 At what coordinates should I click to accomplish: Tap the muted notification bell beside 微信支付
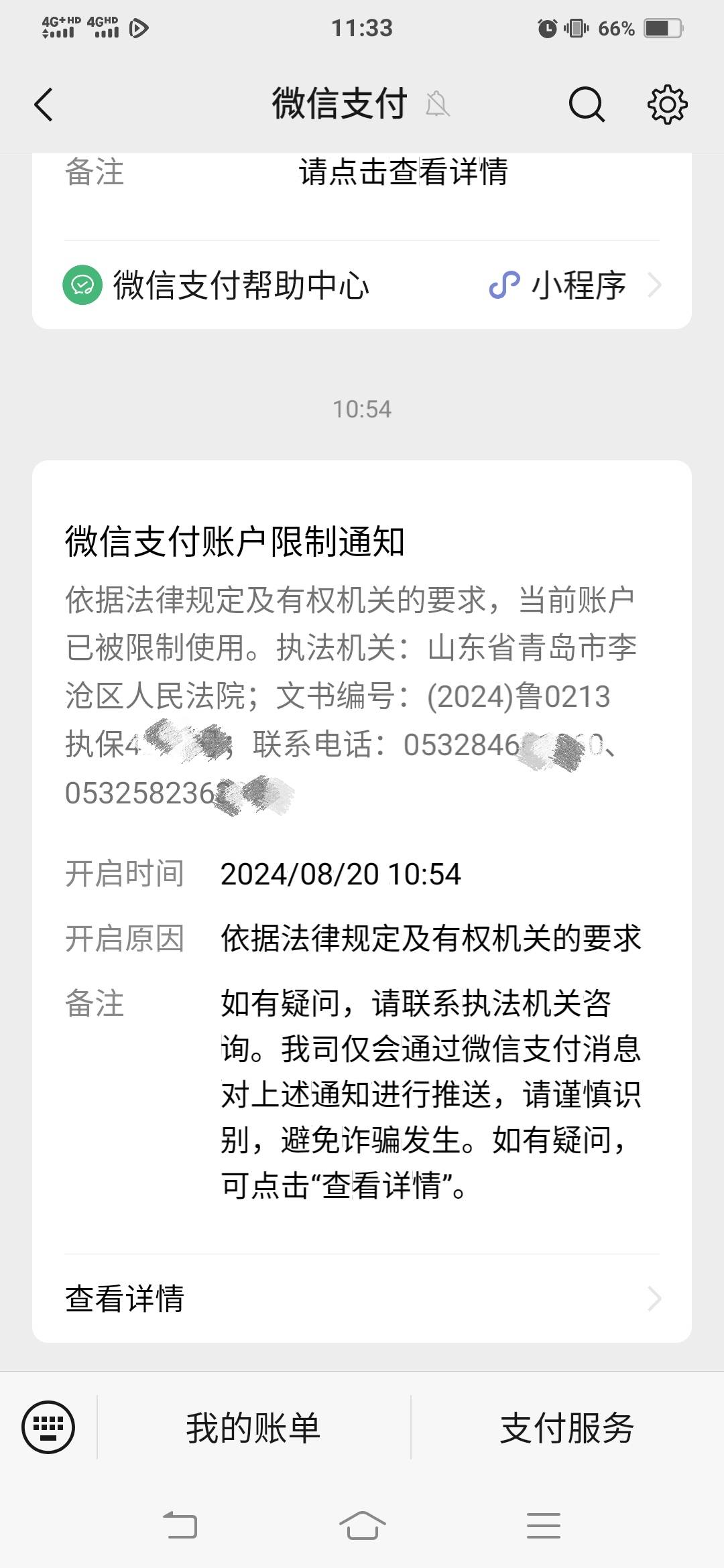point(437,105)
